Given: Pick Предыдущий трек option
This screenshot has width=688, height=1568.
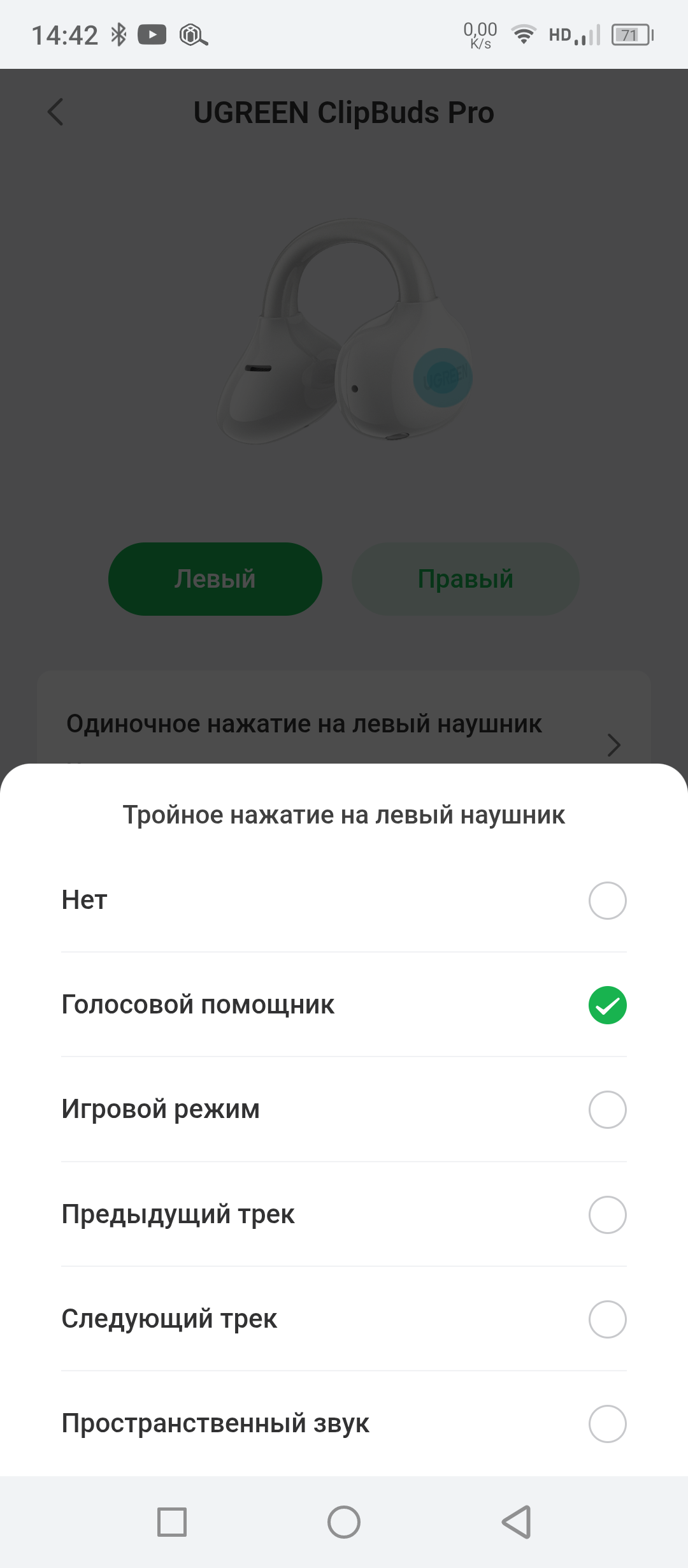Looking at the screenshot, I should click(x=607, y=1214).
